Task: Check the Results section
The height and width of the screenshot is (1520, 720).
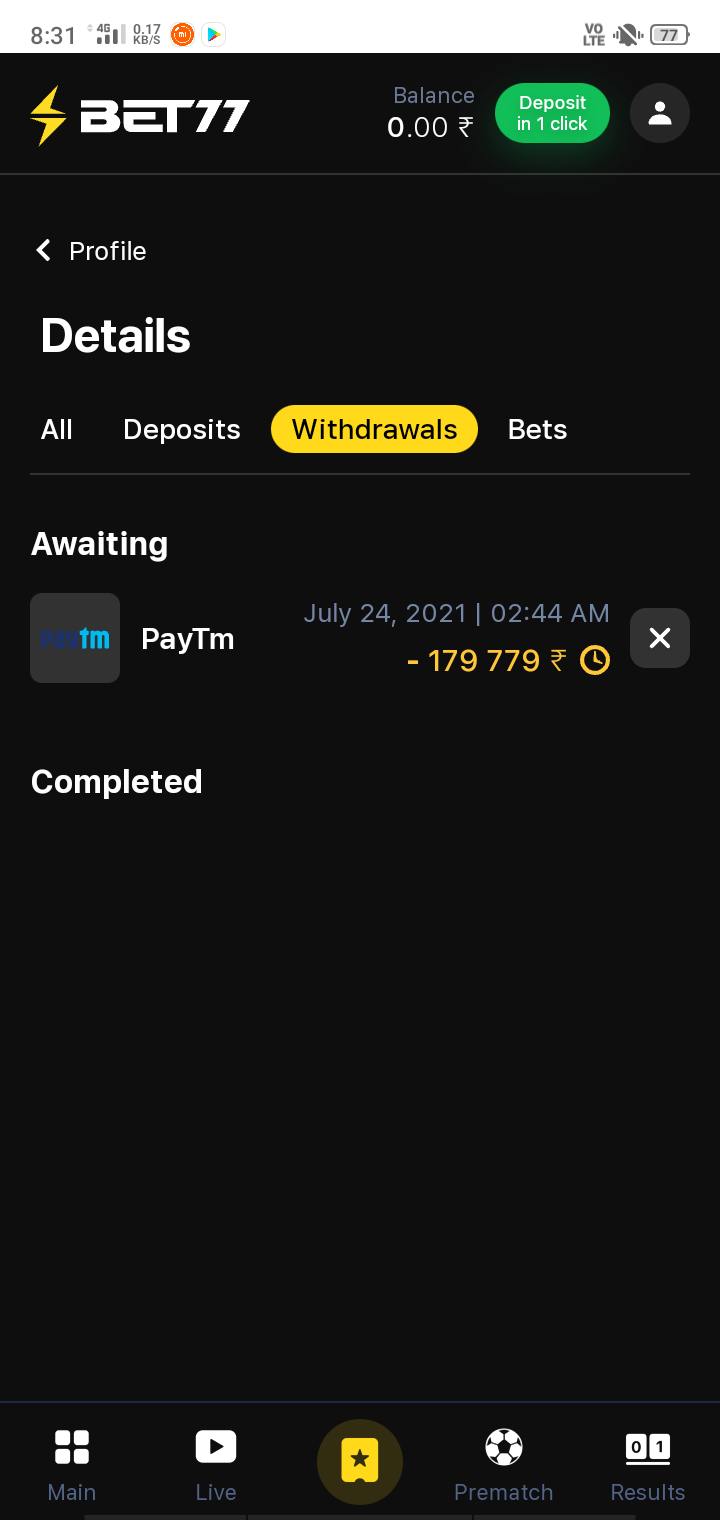Action: point(647,1464)
